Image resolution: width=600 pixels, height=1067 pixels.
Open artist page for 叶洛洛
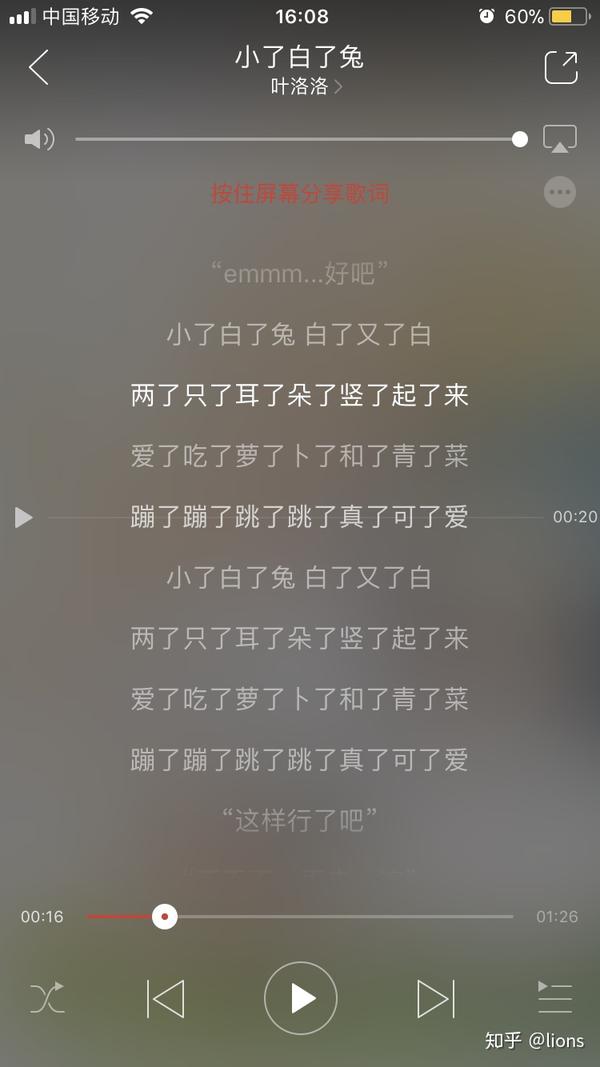[x=306, y=87]
